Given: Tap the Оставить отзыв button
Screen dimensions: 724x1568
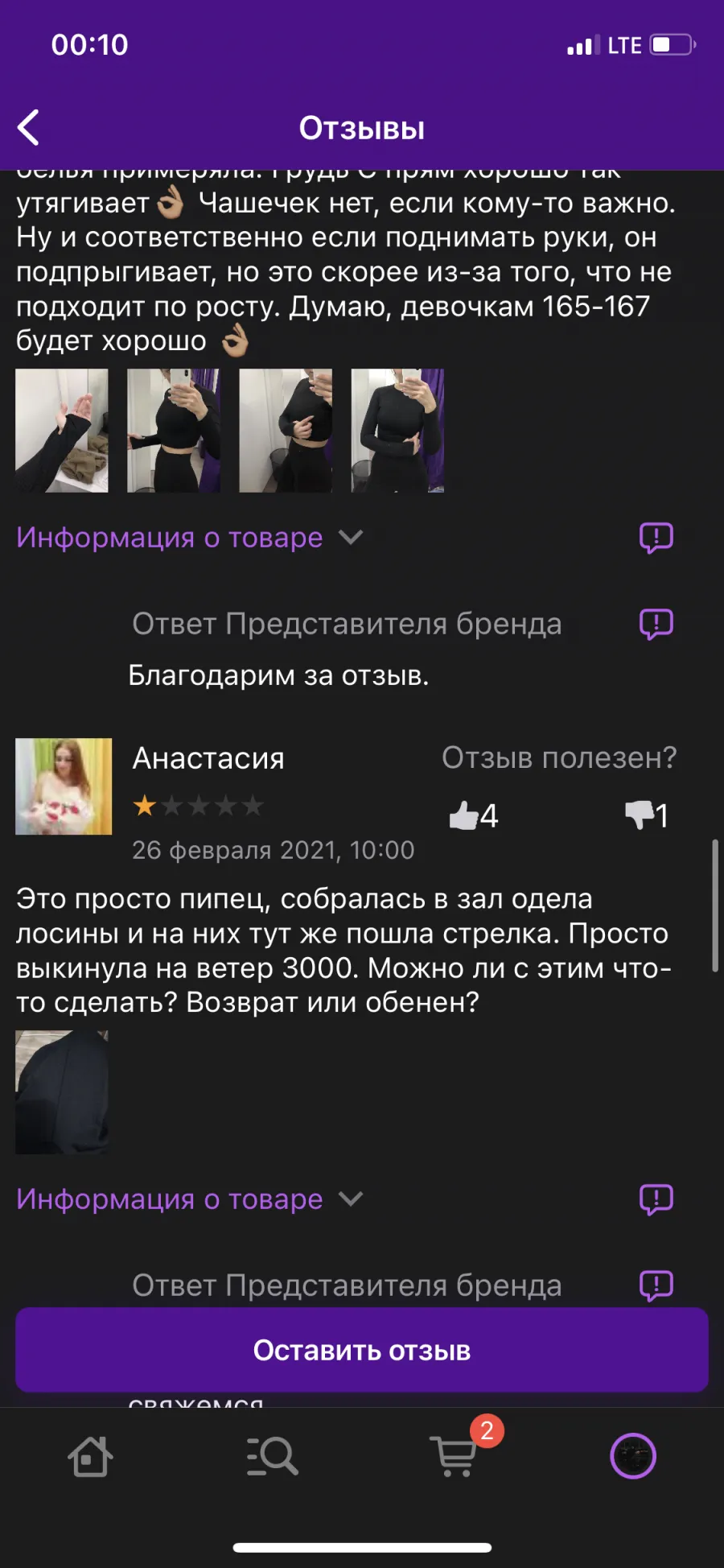Looking at the screenshot, I should click(362, 1350).
